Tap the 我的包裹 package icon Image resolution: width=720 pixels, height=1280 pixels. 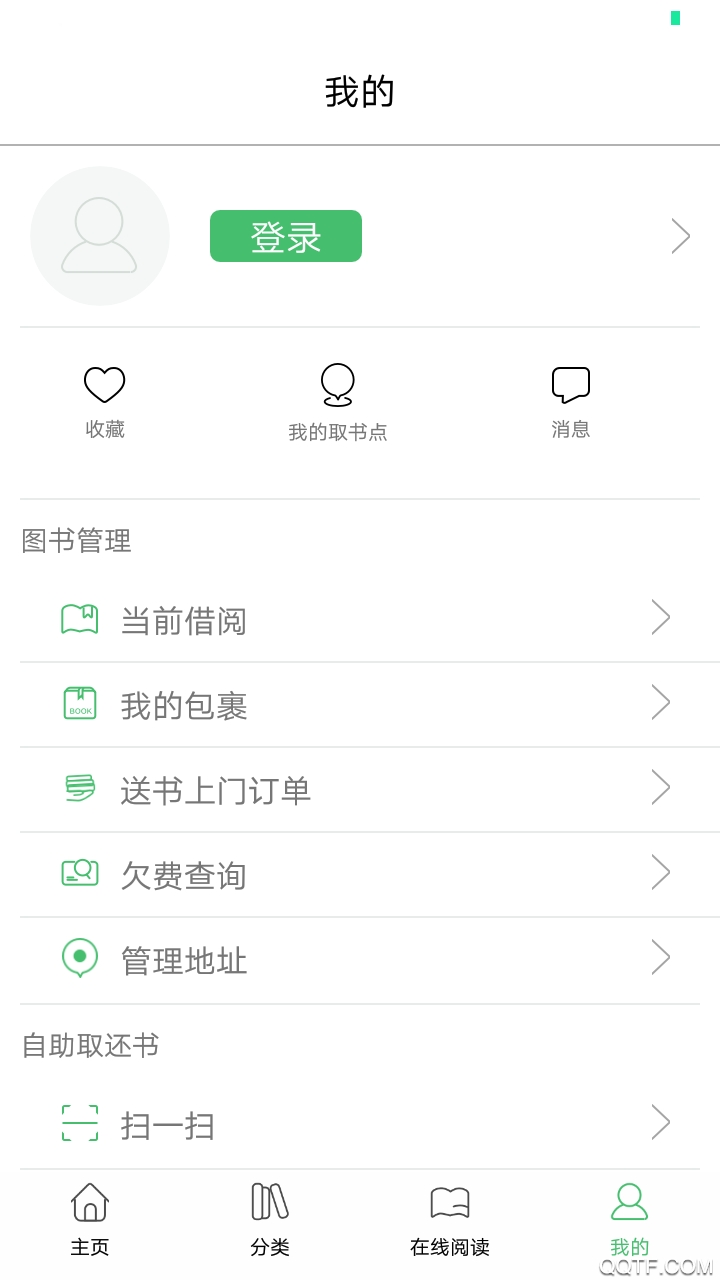click(79, 703)
